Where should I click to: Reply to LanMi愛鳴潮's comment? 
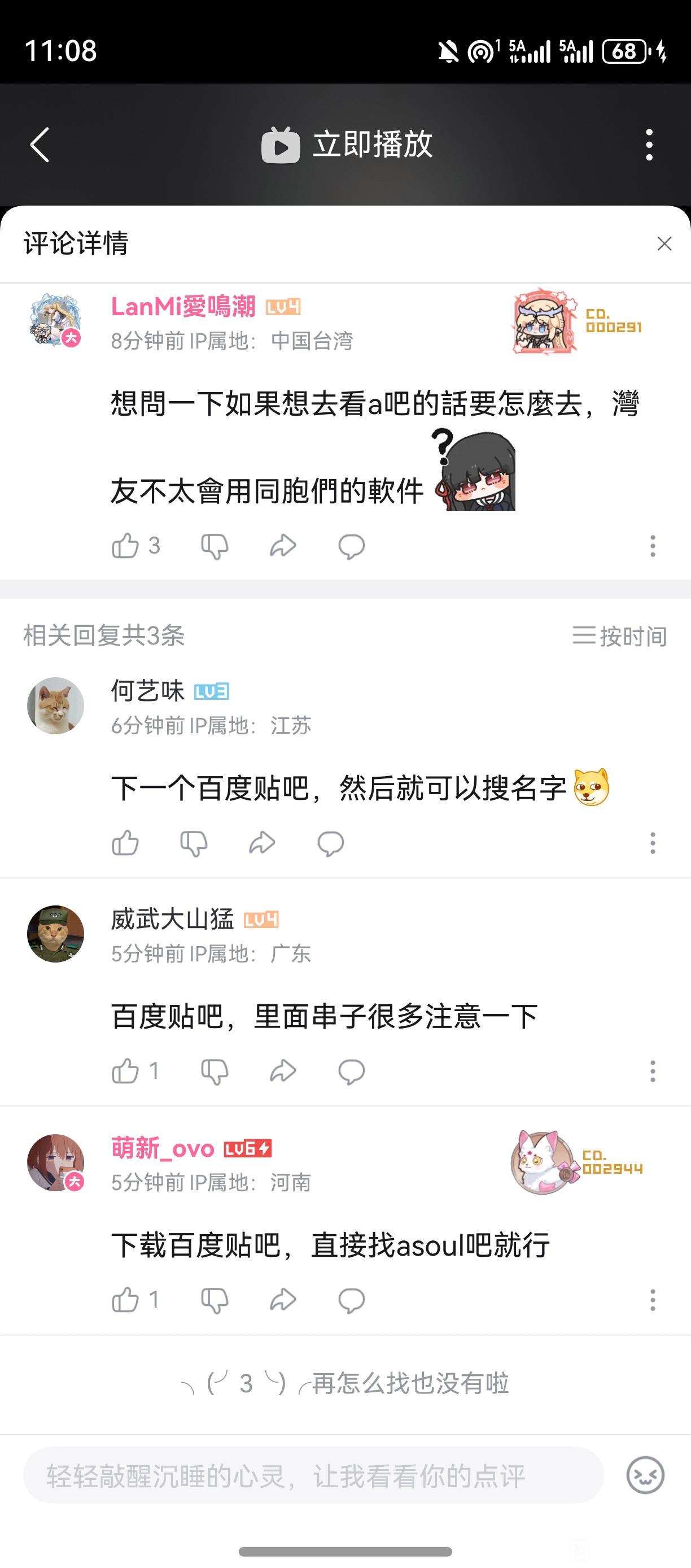tap(351, 546)
